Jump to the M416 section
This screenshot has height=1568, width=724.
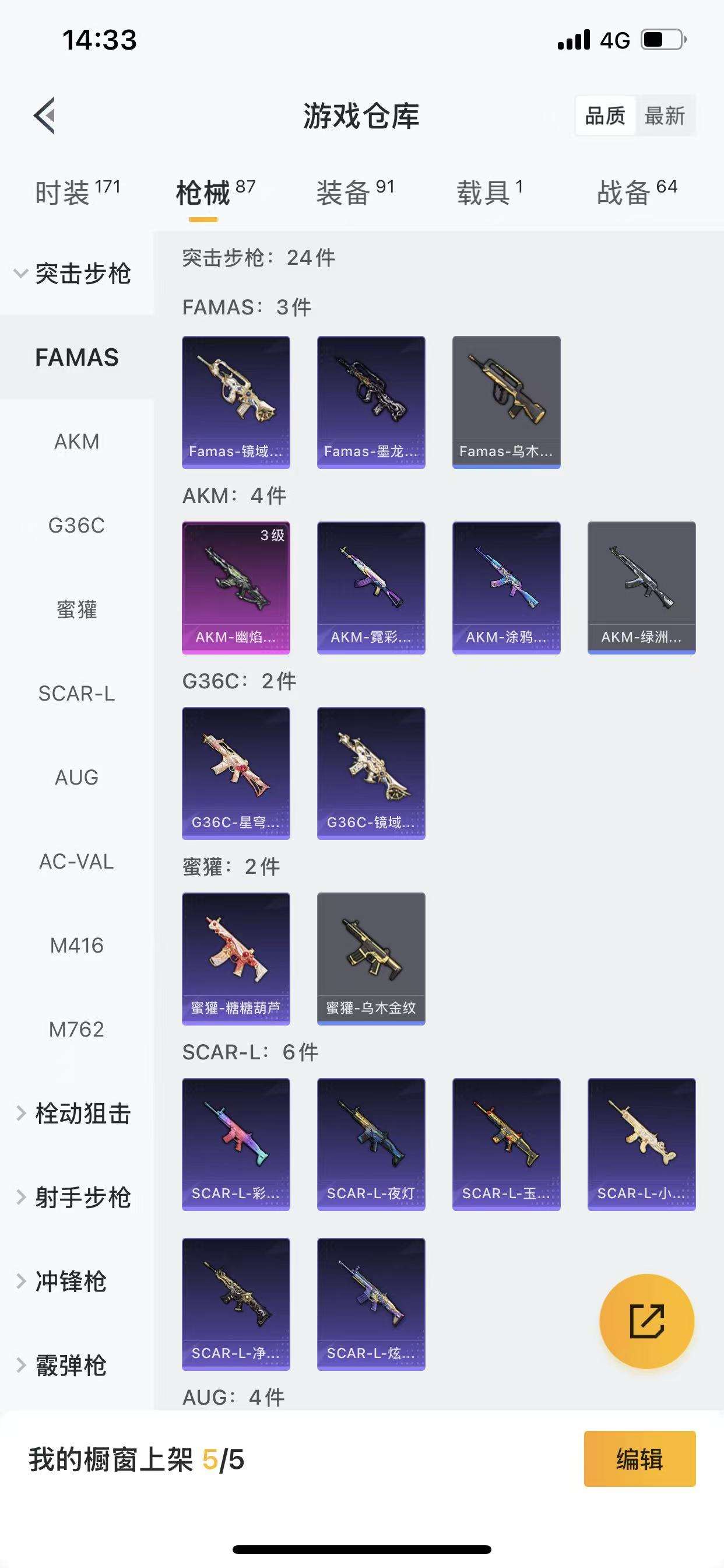click(77, 946)
